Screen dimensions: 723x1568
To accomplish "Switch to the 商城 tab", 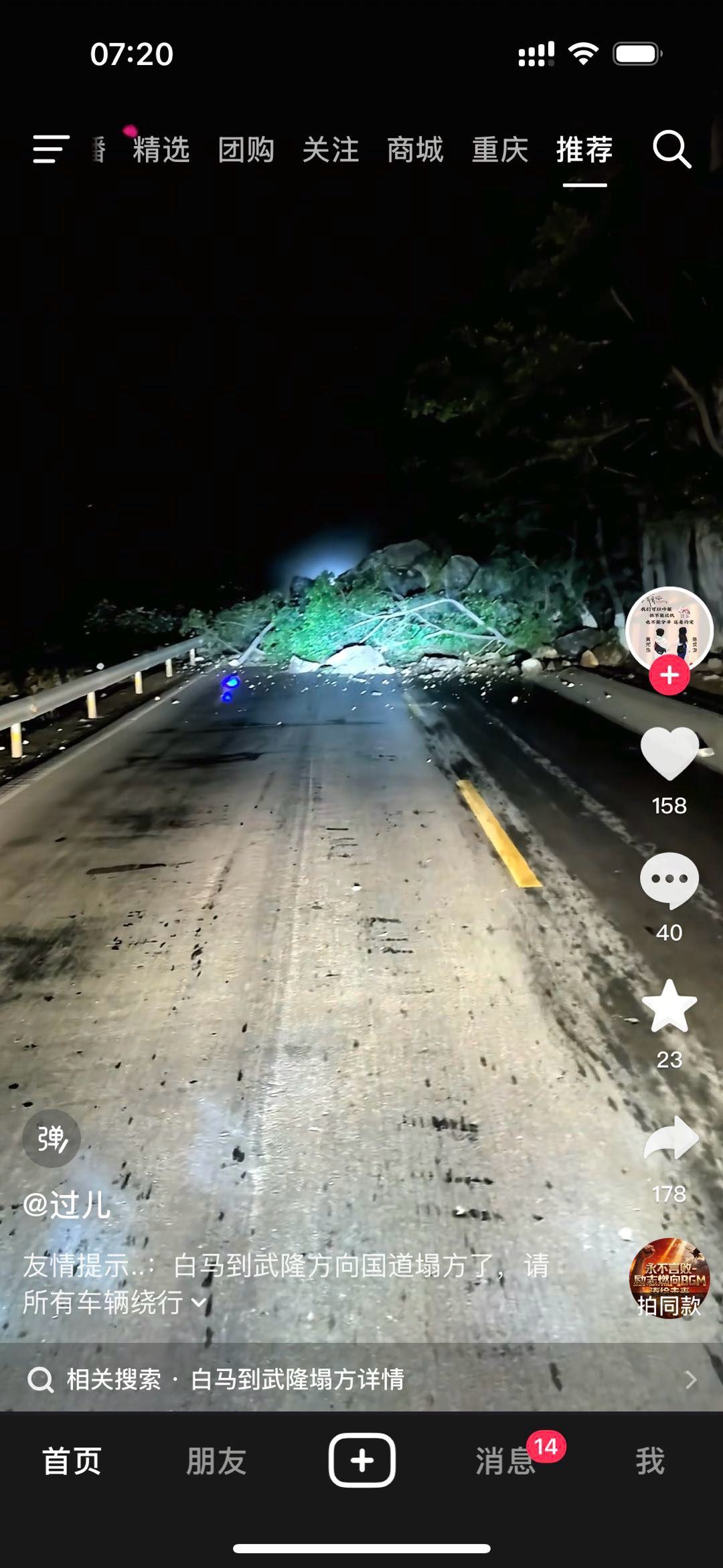I will tap(415, 149).
